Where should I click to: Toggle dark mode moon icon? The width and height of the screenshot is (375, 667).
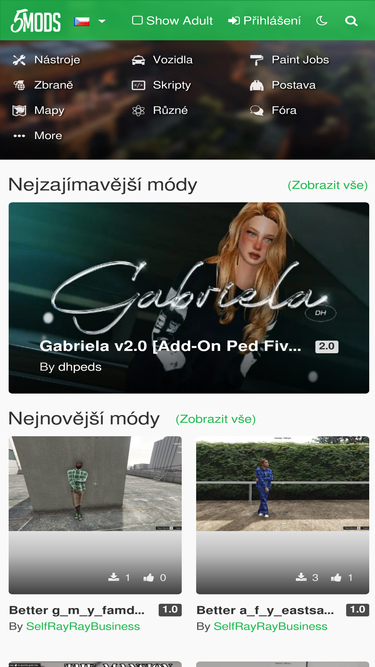point(322,21)
